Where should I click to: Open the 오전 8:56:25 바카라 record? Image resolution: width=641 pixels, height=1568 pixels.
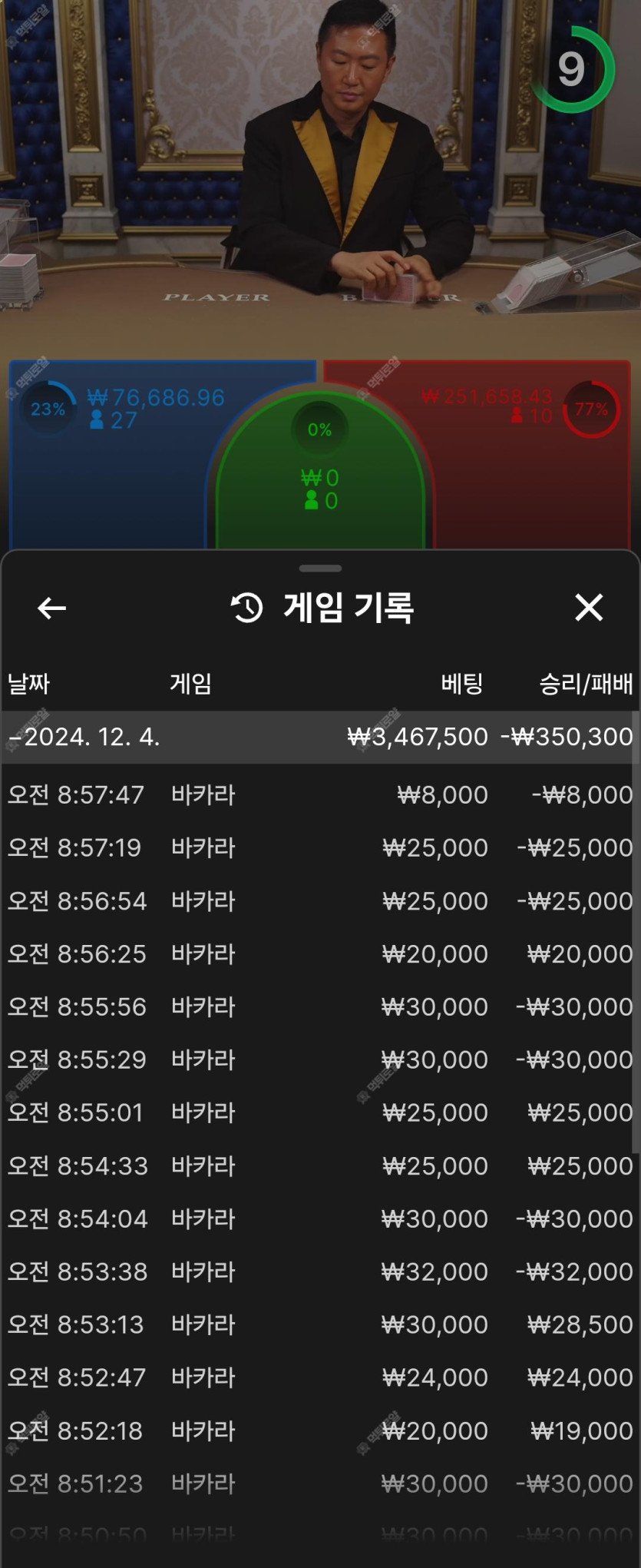click(x=319, y=953)
